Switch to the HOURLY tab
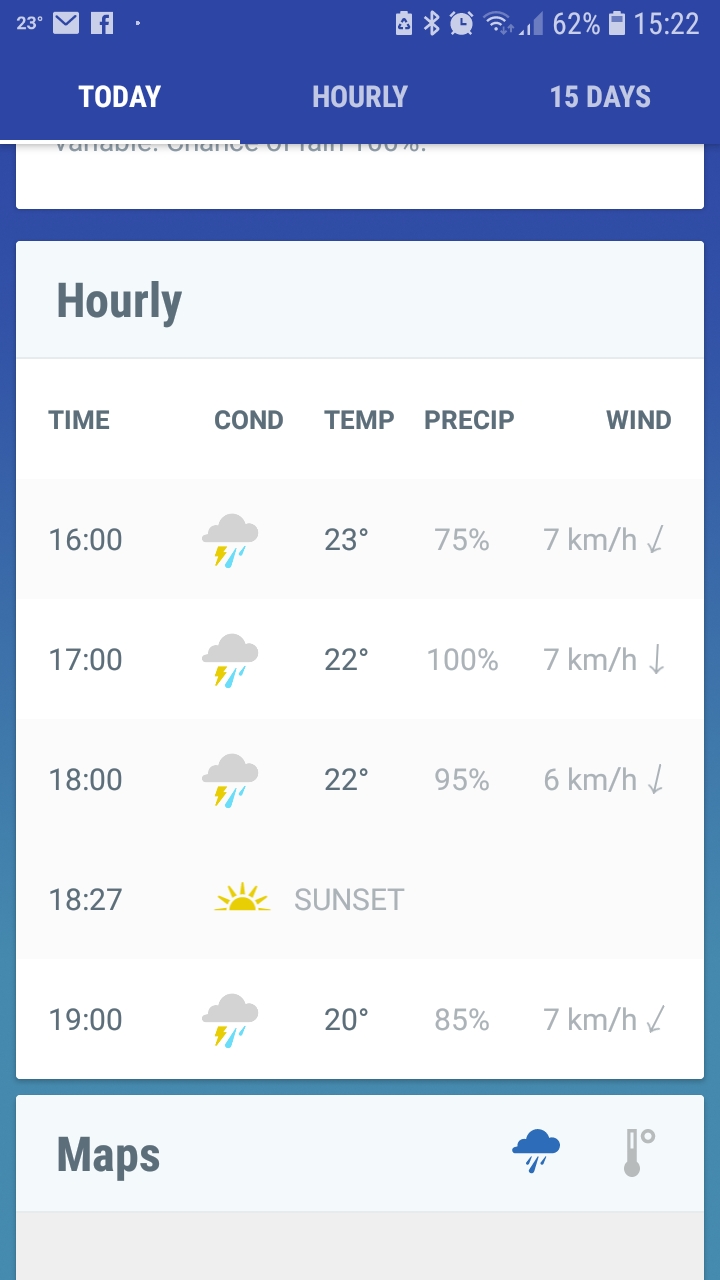This screenshot has height=1280, width=720. pyautogui.click(x=360, y=97)
